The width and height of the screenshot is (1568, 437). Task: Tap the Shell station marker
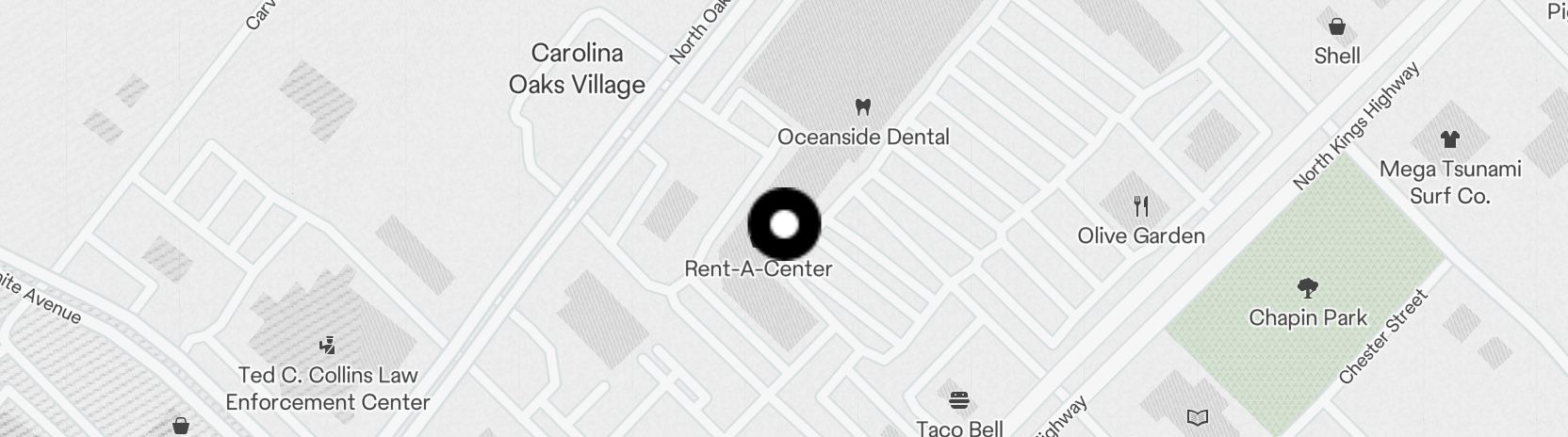point(1336,26)
